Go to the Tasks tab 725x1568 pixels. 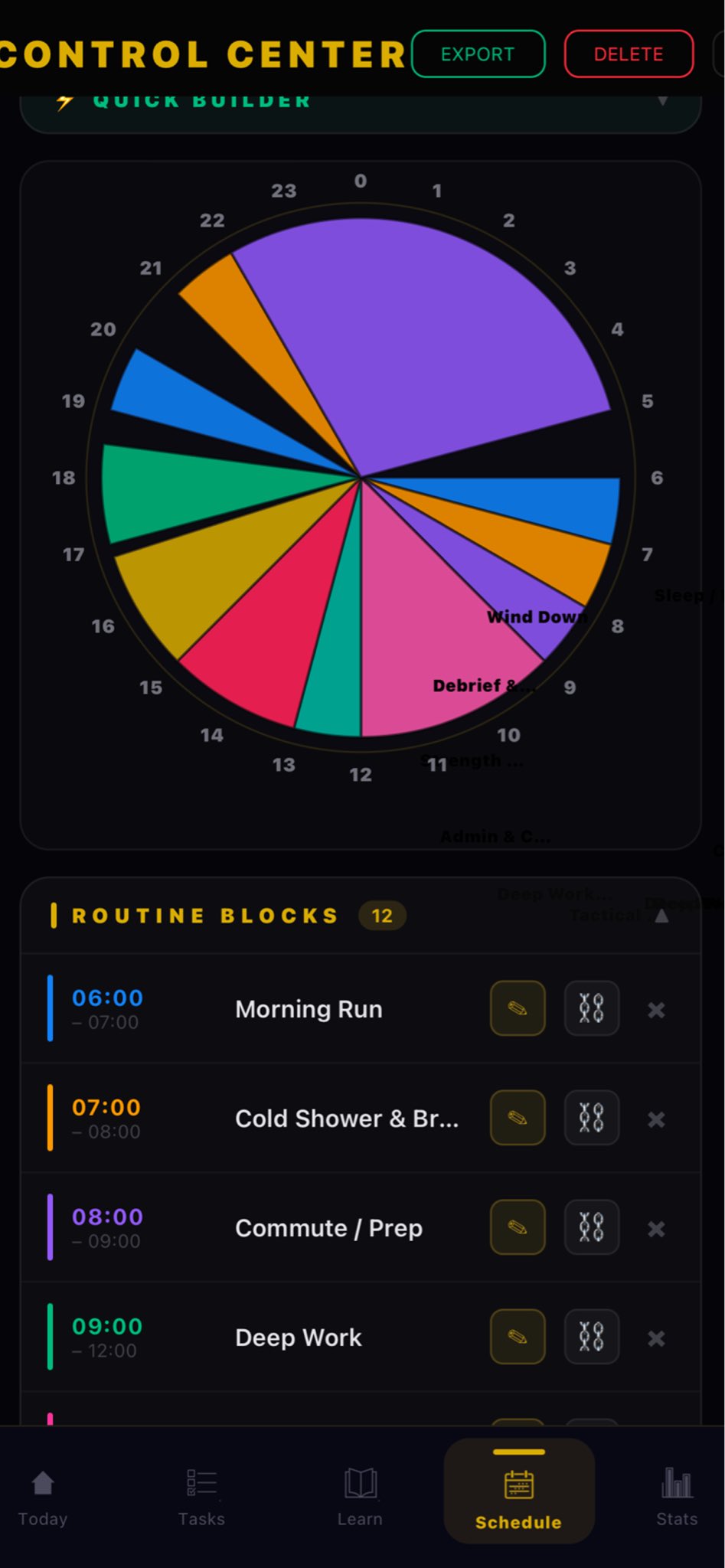click(x=201, y=1497)
